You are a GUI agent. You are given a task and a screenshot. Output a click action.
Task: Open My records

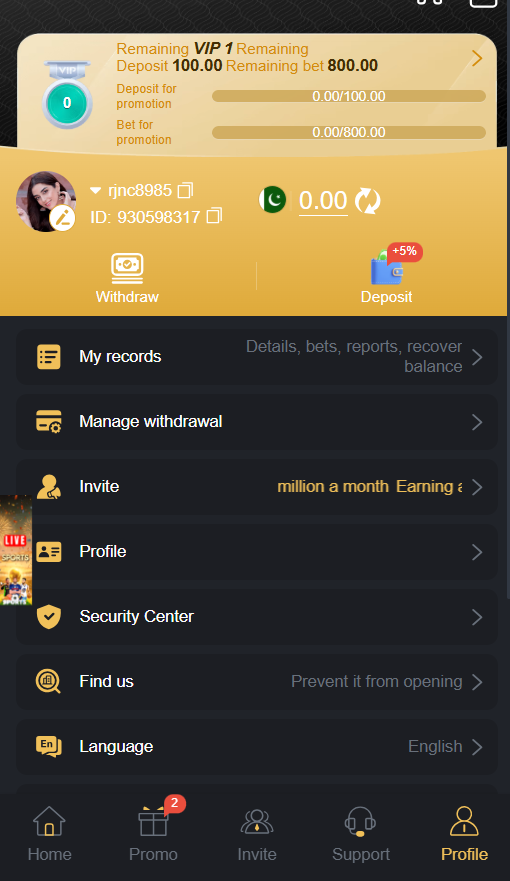pyautogui.click(x=257, y=357)
